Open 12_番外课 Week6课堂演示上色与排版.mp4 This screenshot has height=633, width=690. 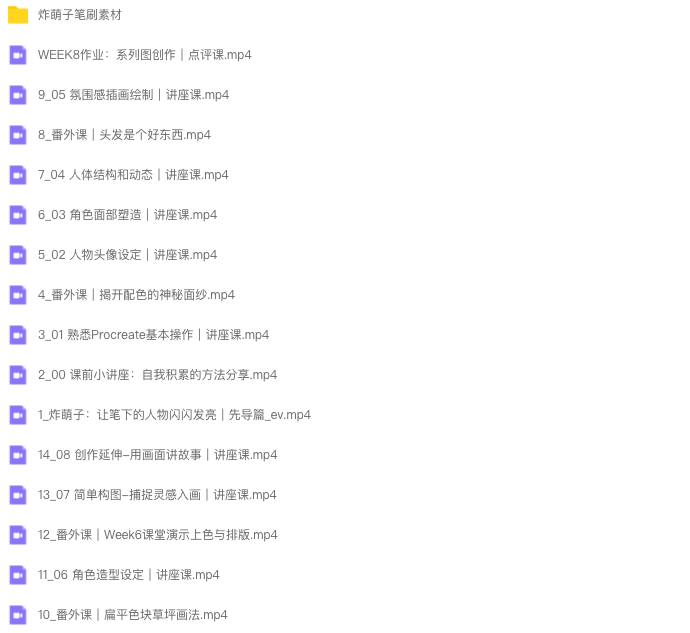click(x=157, y=535)
